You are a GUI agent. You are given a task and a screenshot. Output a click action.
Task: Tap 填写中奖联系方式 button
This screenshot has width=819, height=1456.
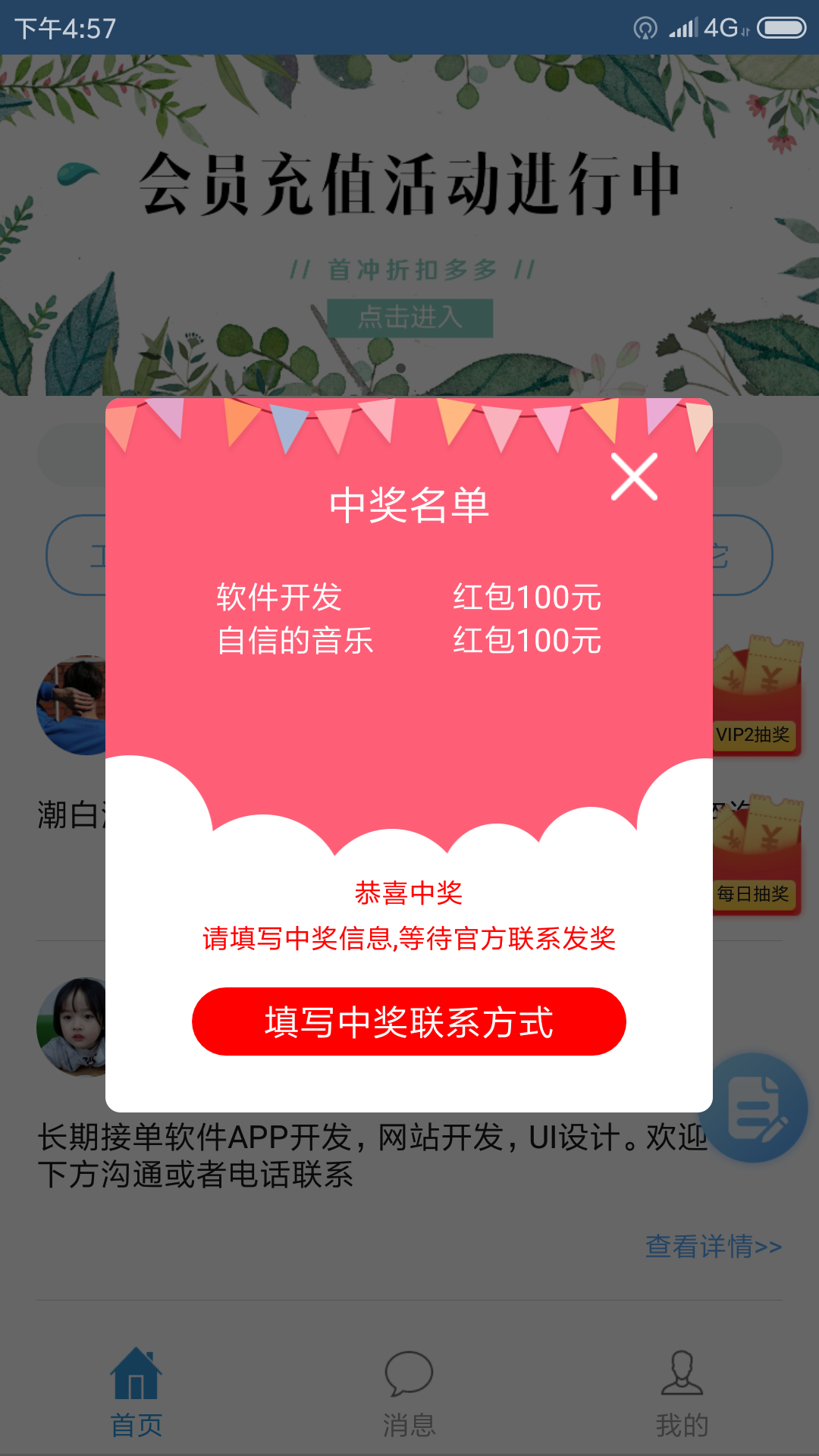409,1021
